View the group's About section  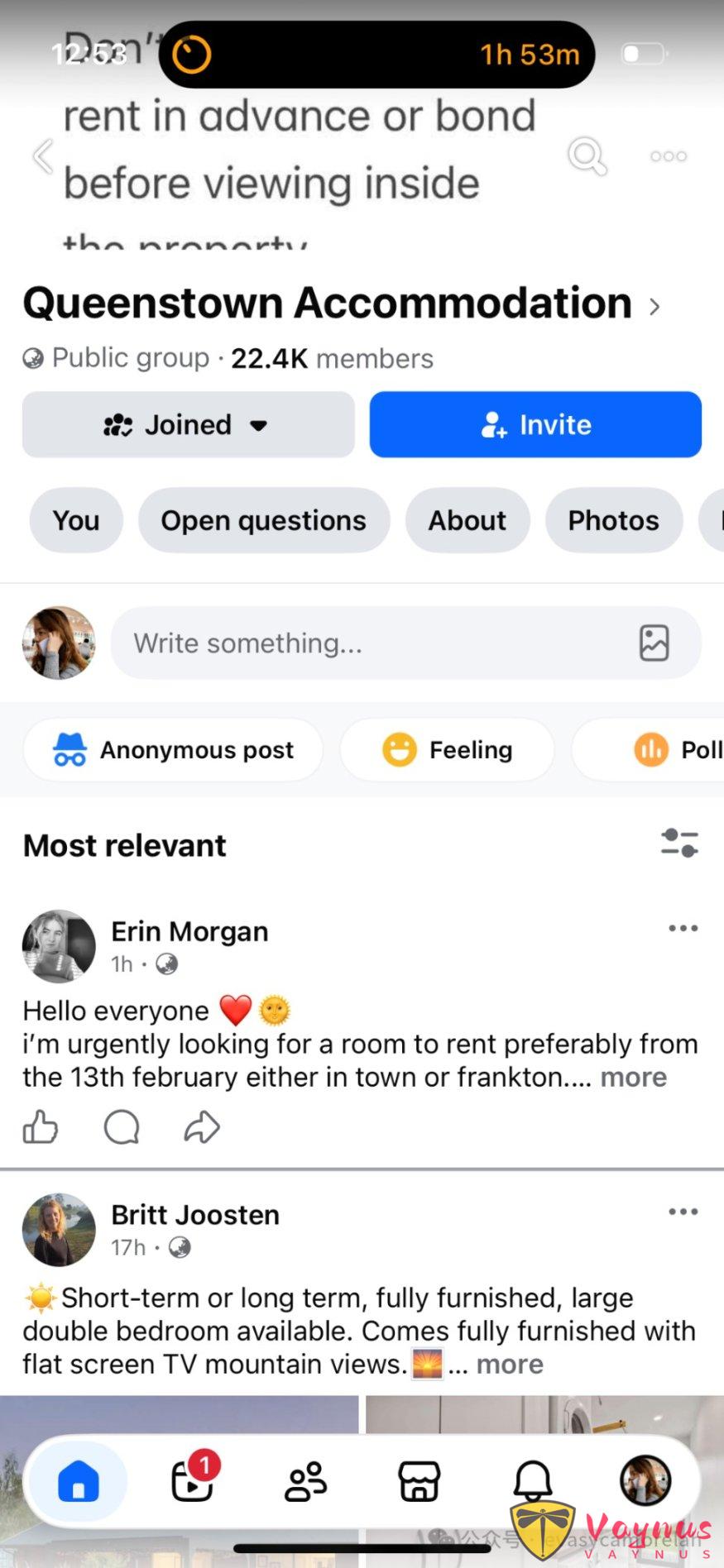(x=467, y=520)
